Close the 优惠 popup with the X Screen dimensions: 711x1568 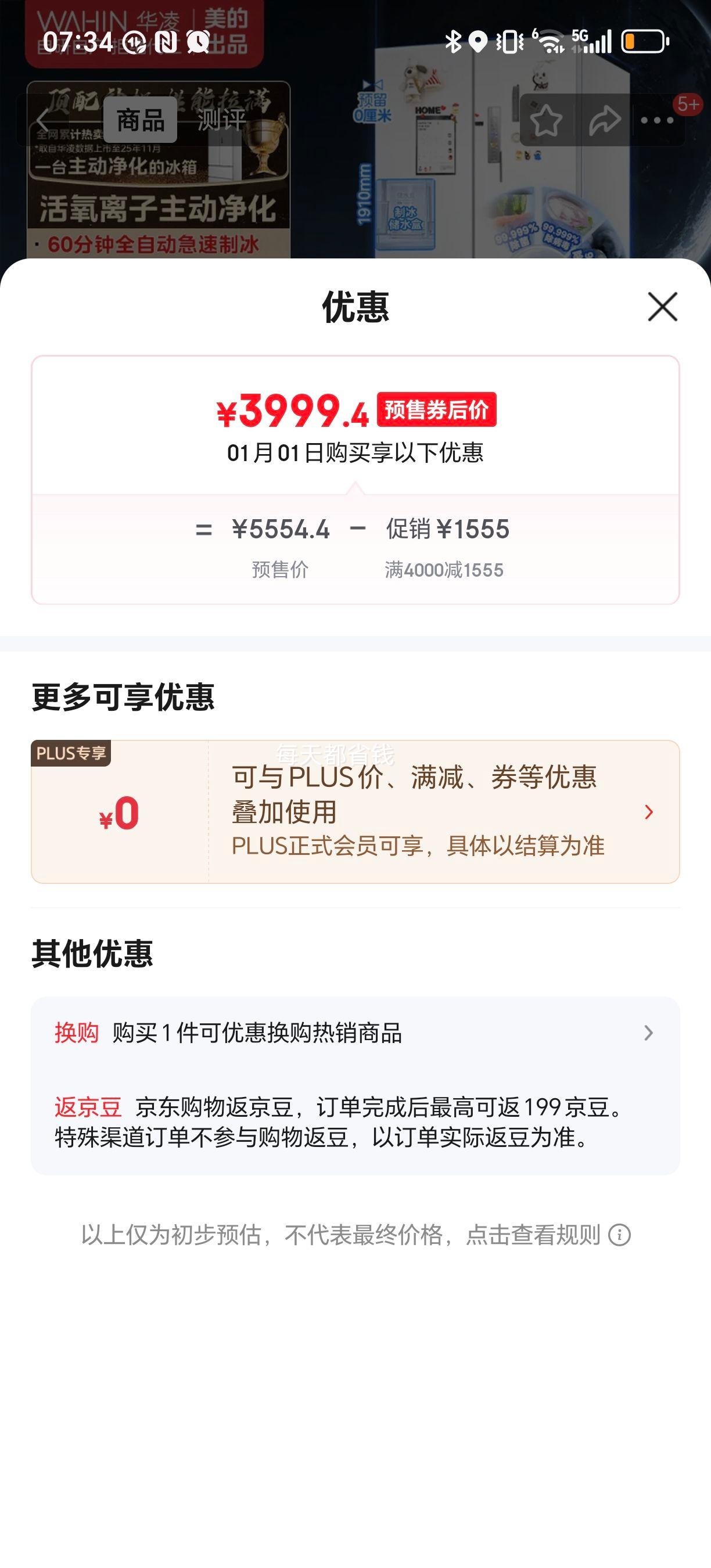click(663, 307)
